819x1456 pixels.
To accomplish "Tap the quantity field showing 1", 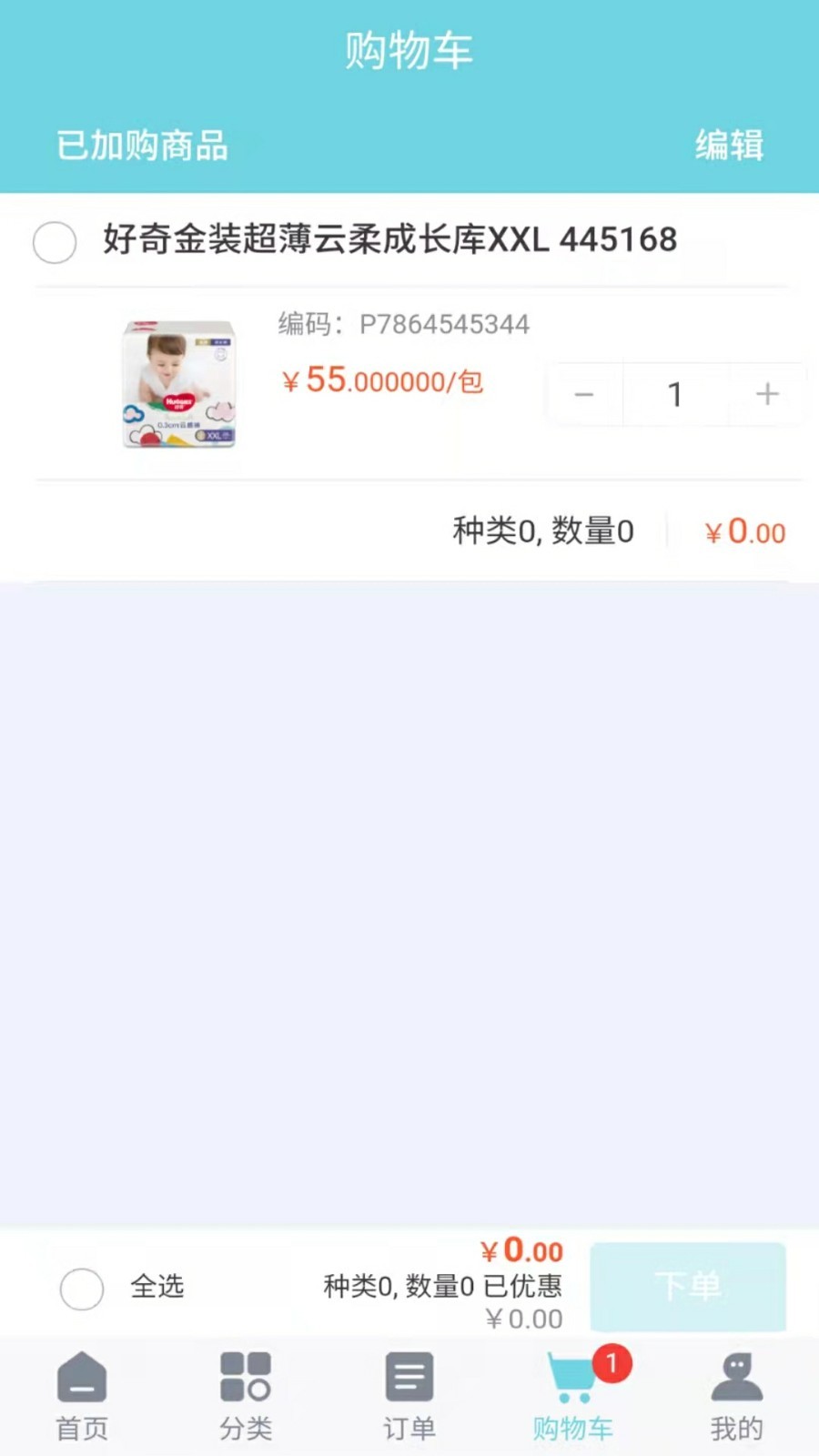I will 674,394.
